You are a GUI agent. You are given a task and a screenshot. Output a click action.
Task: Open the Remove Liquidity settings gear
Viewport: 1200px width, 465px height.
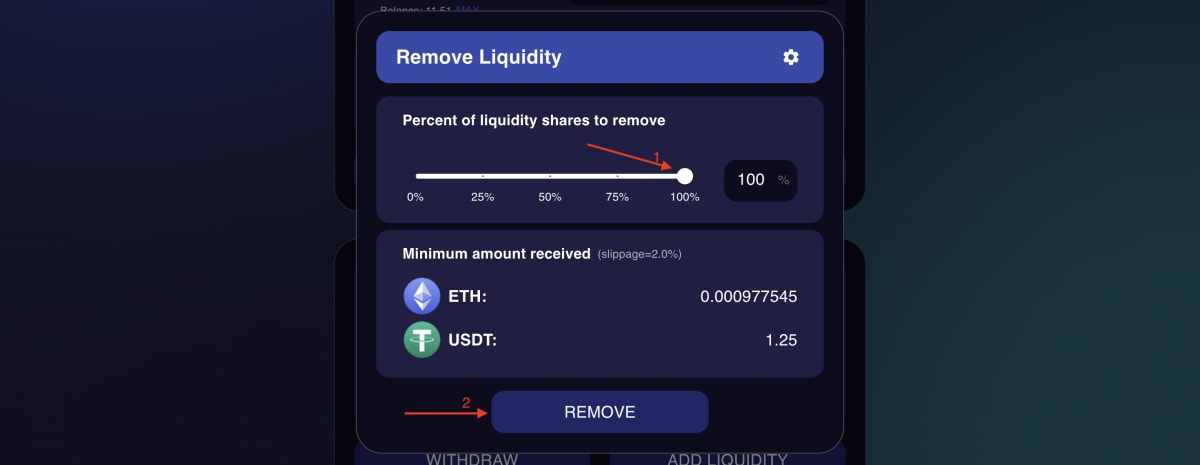[791, 57]
